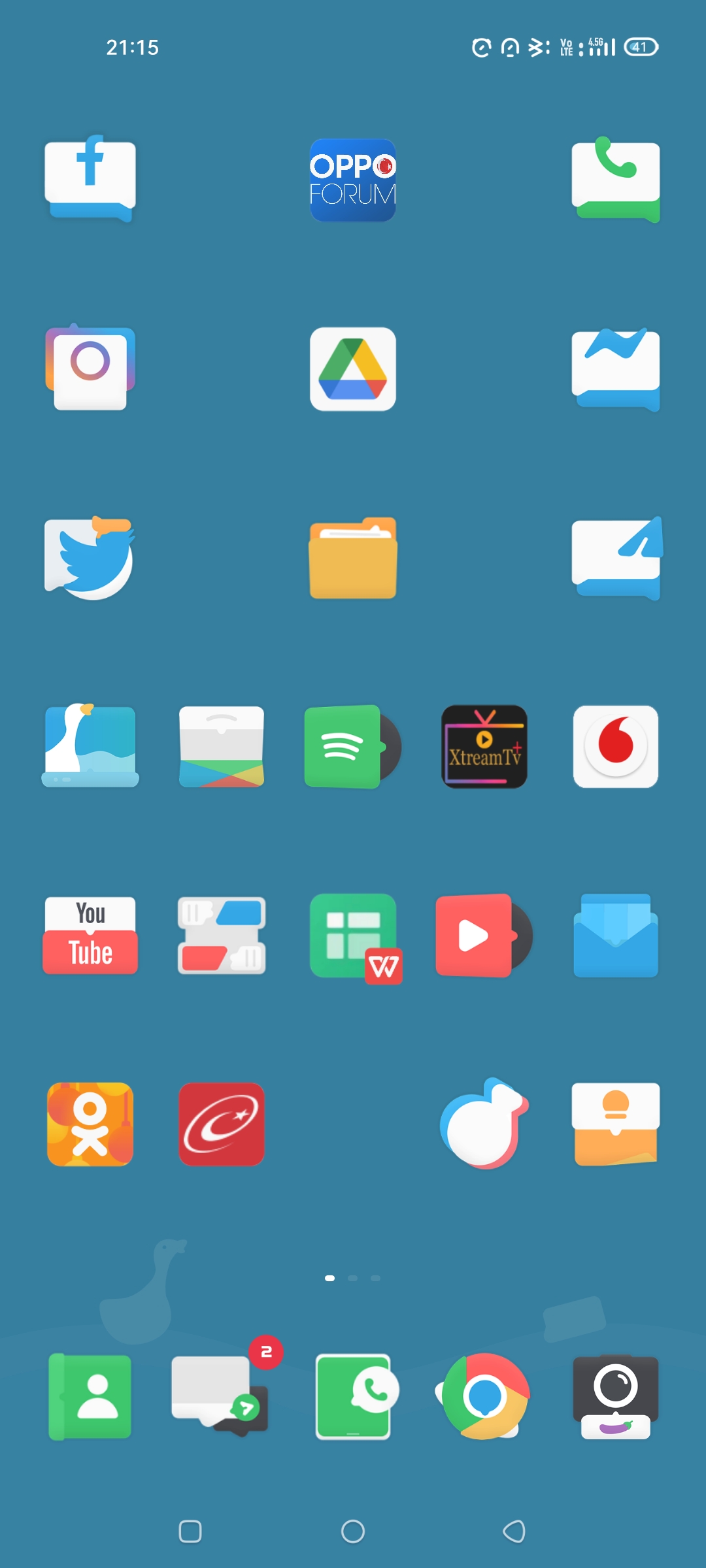The height and width of the screenshot is (1568, 706).
Task: Open the Twitter app
Action: pos(90,557)
